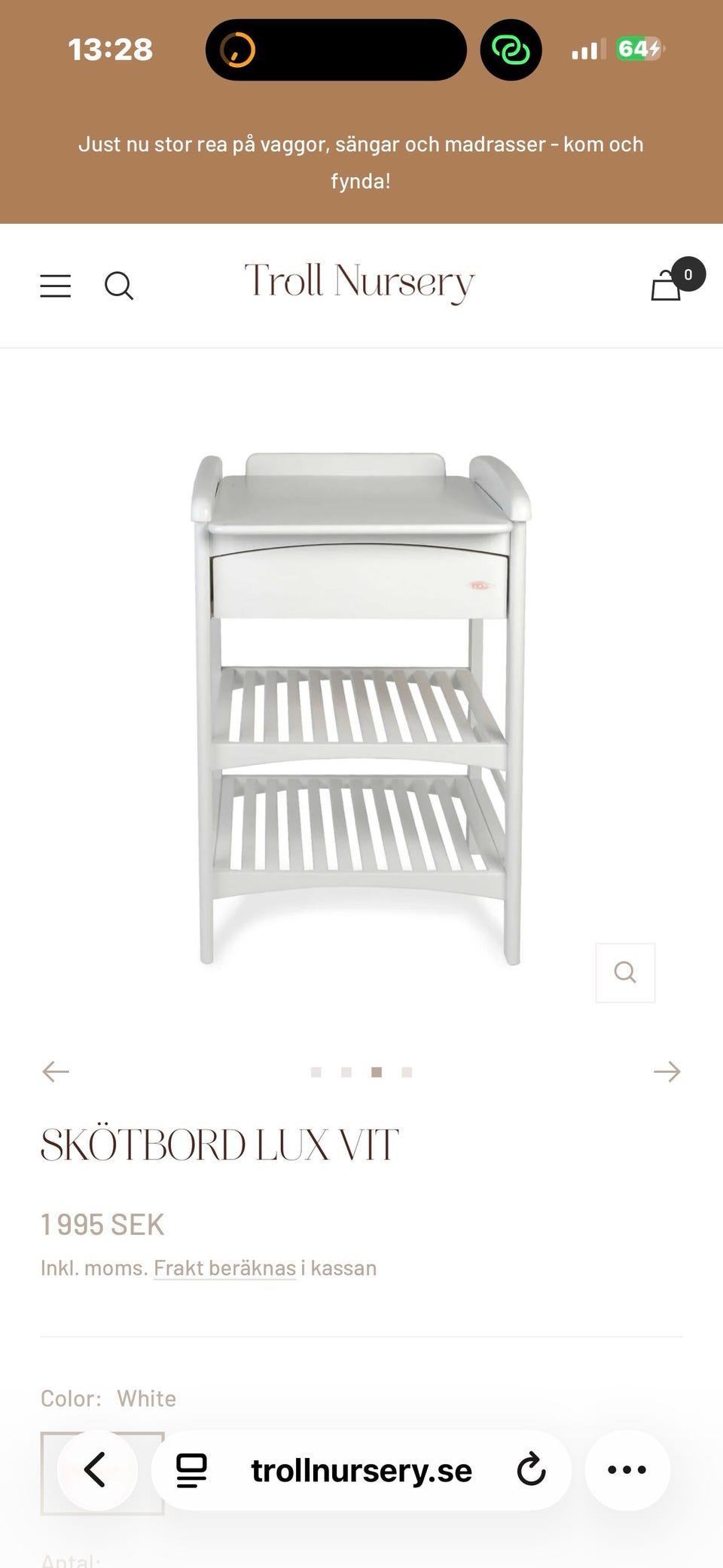This screenshot has width=723, height=1568.
Task: Open browser more options
Action: pyautogui.click(x=627, y=1470)
